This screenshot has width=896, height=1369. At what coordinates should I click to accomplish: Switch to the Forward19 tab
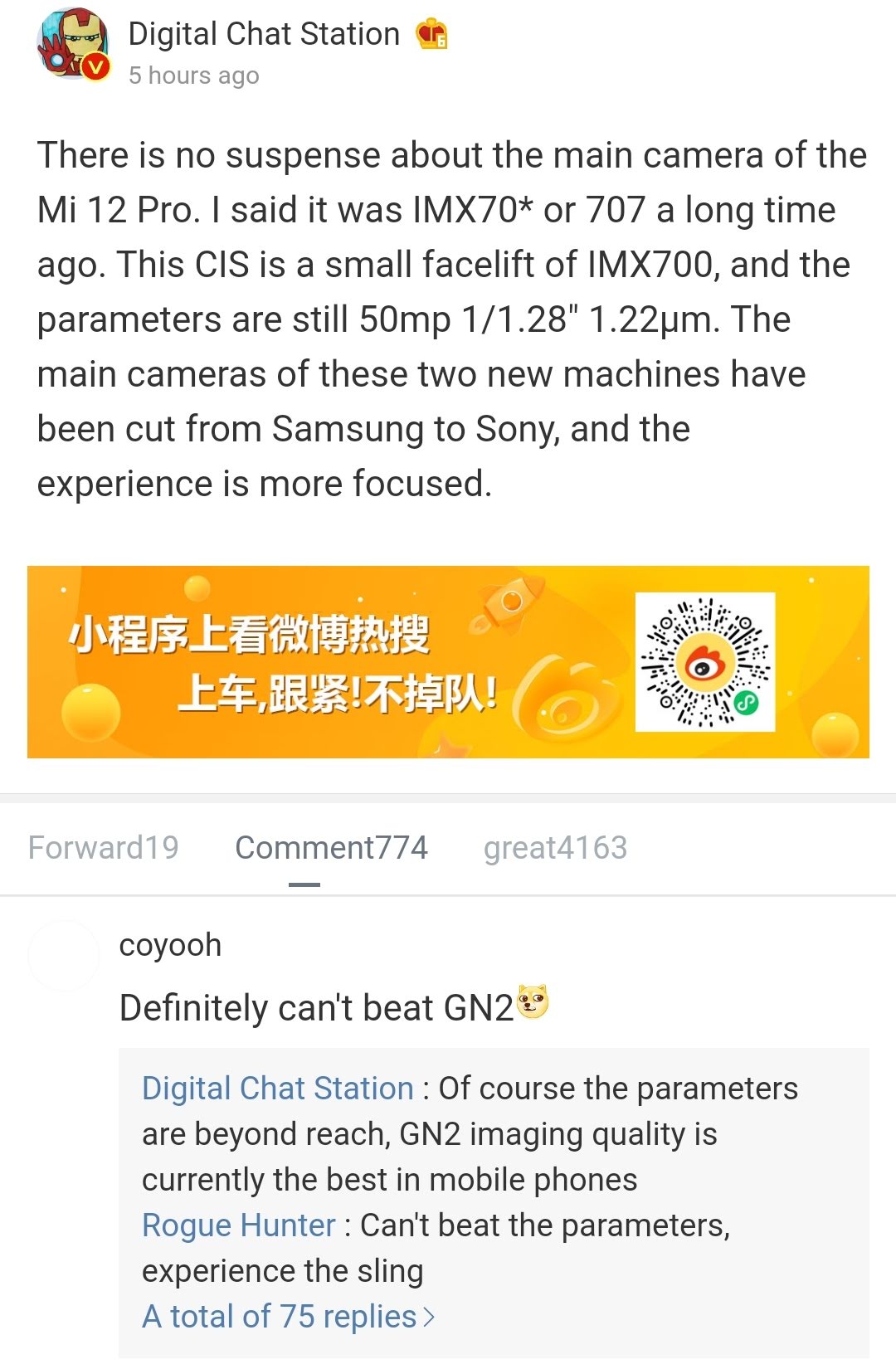pyautogui.click(x=103, y=848)
